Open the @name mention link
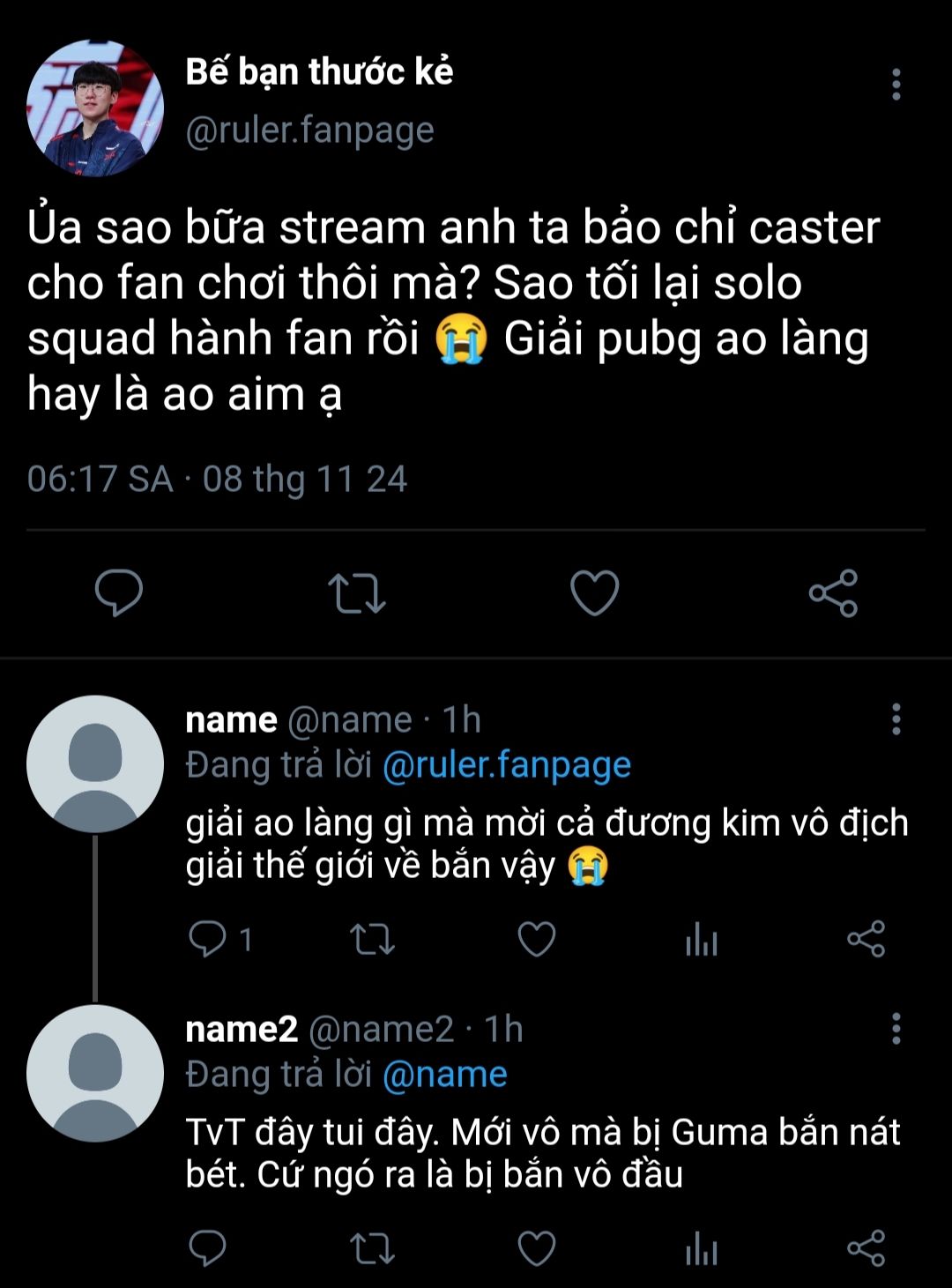Image resolution: width=952 pixels, height=1288 pixels. click(x=445, y=1074)
